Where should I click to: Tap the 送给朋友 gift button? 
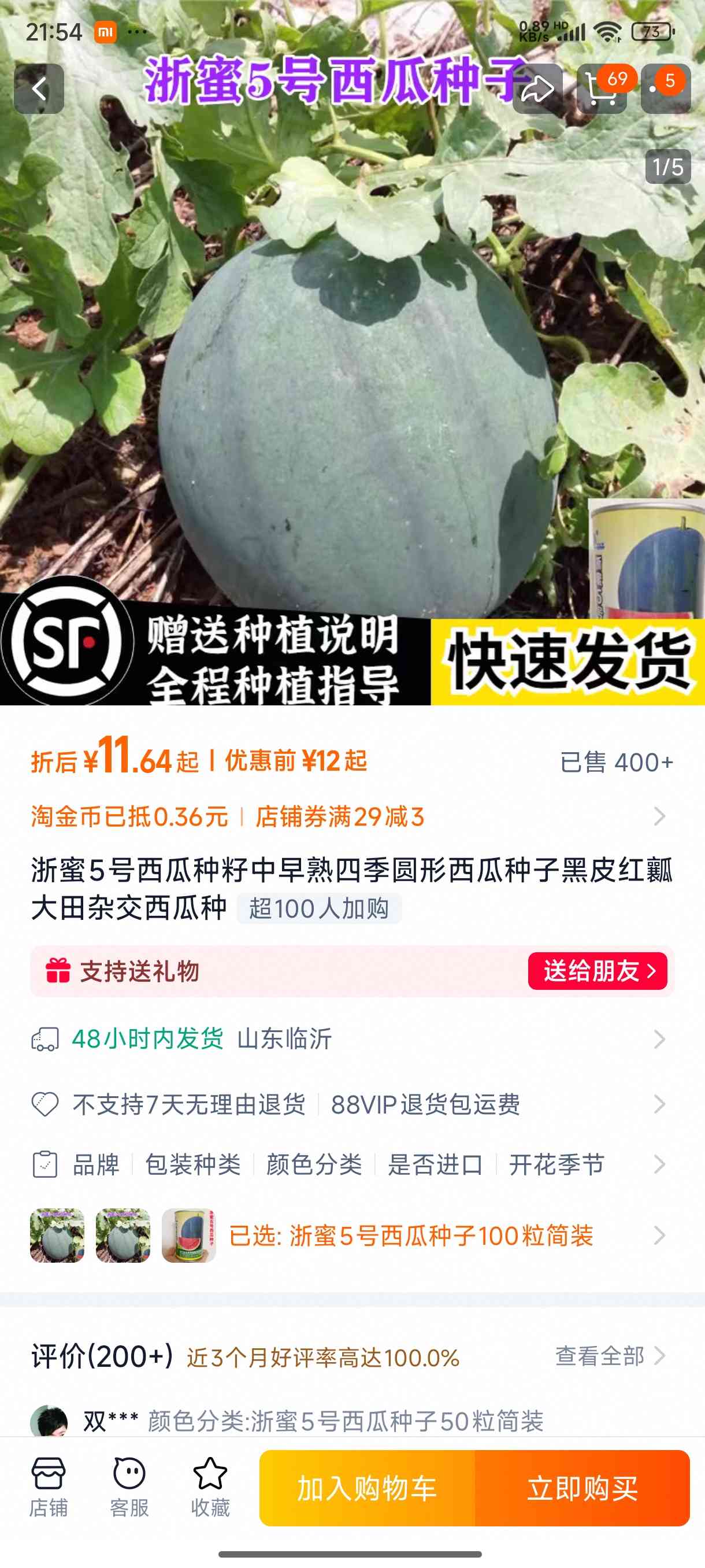click(x=598, y=971)
